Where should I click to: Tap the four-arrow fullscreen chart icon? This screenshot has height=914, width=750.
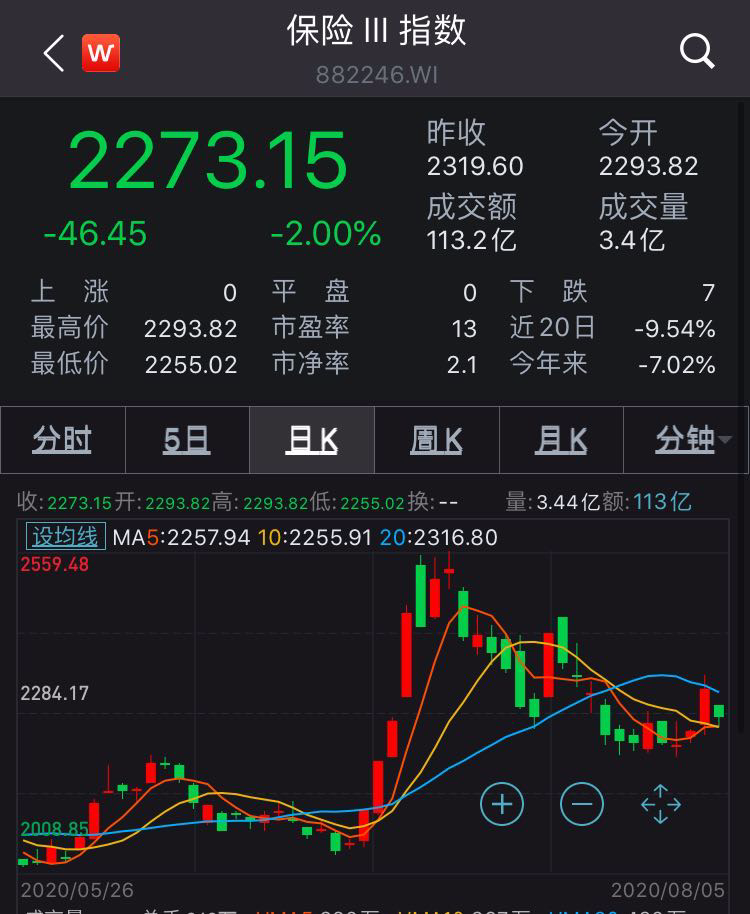pos(660,803)
